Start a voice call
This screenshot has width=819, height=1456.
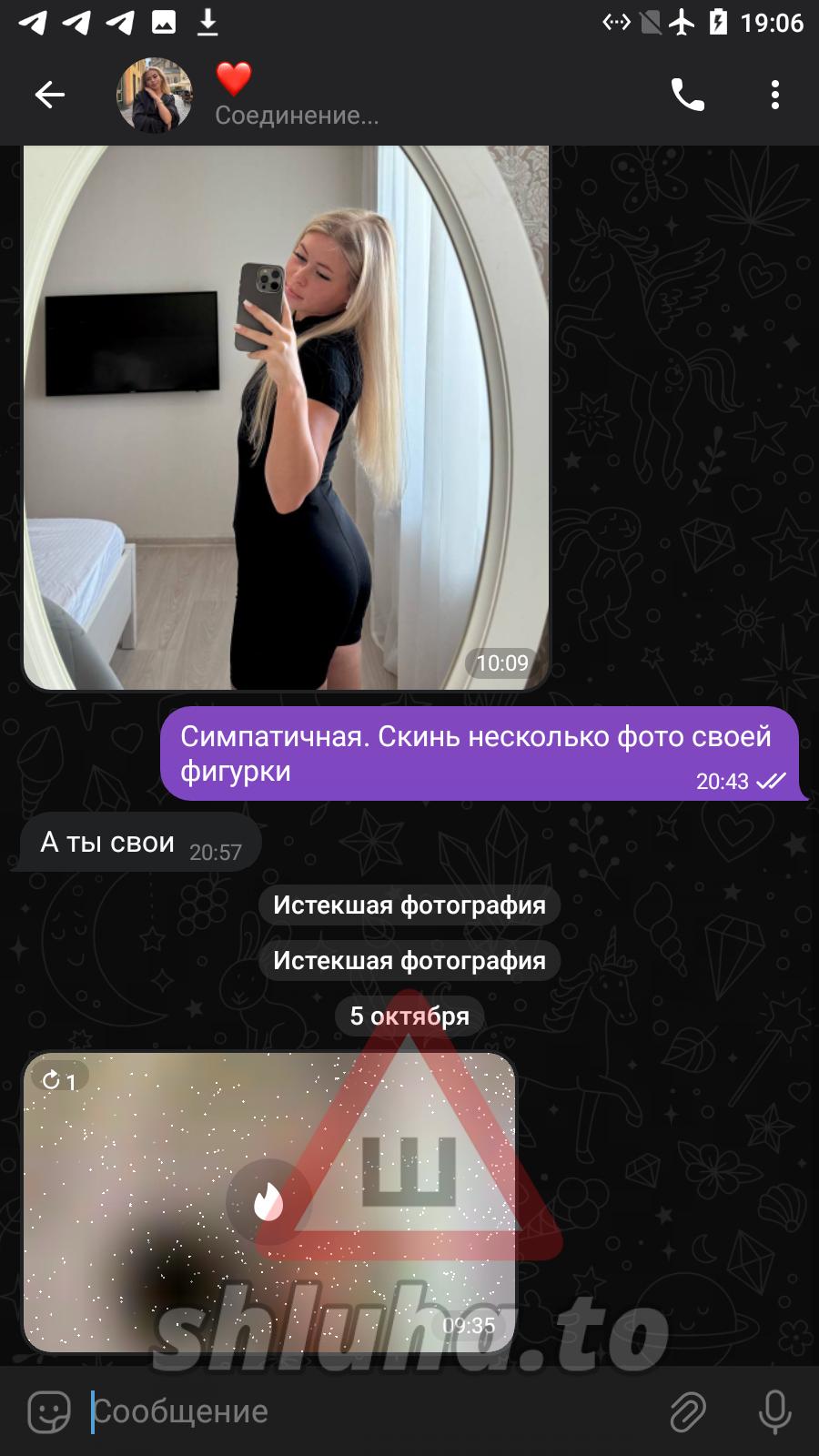(687, 95)
